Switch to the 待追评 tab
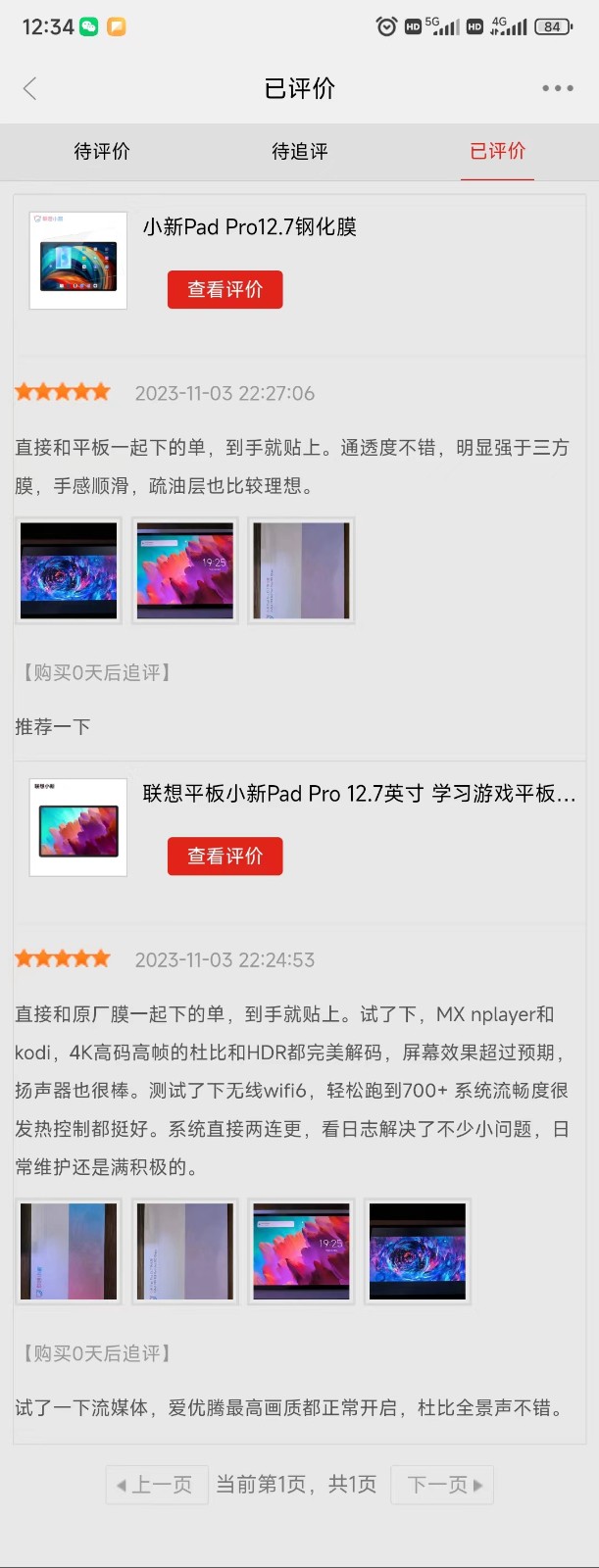The height and width of the screenshot is (1568, 599). tap(300, 151)
